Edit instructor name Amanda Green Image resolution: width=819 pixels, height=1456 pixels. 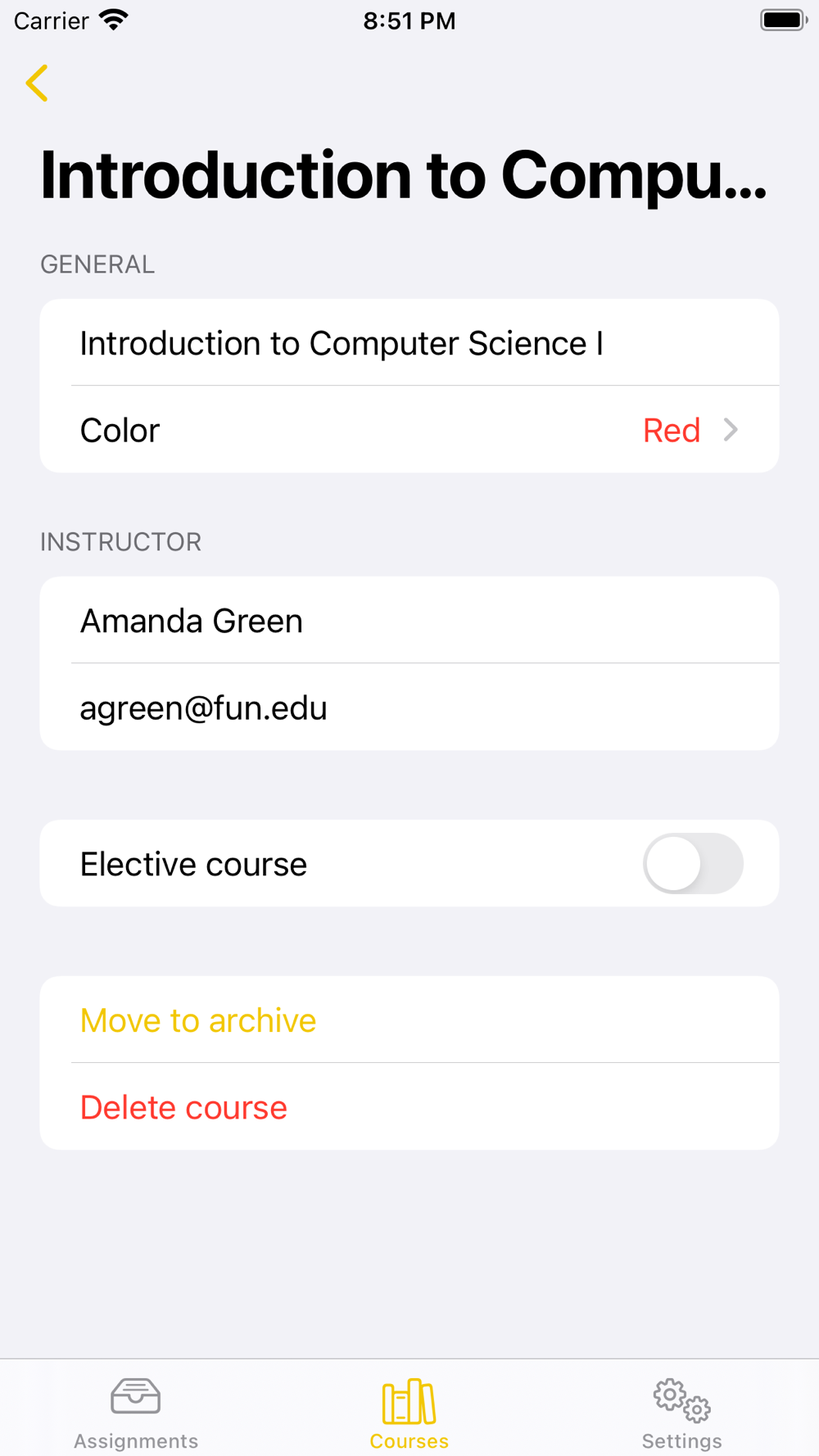(x=409, y=620)
